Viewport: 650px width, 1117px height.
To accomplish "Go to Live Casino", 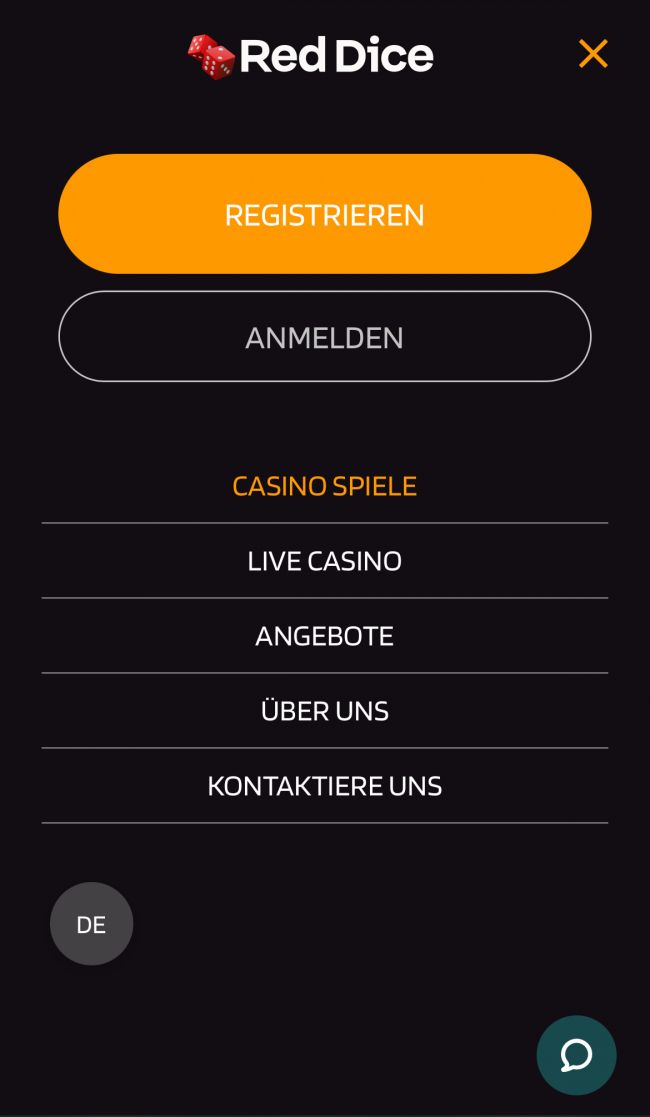I will point(325,562).
